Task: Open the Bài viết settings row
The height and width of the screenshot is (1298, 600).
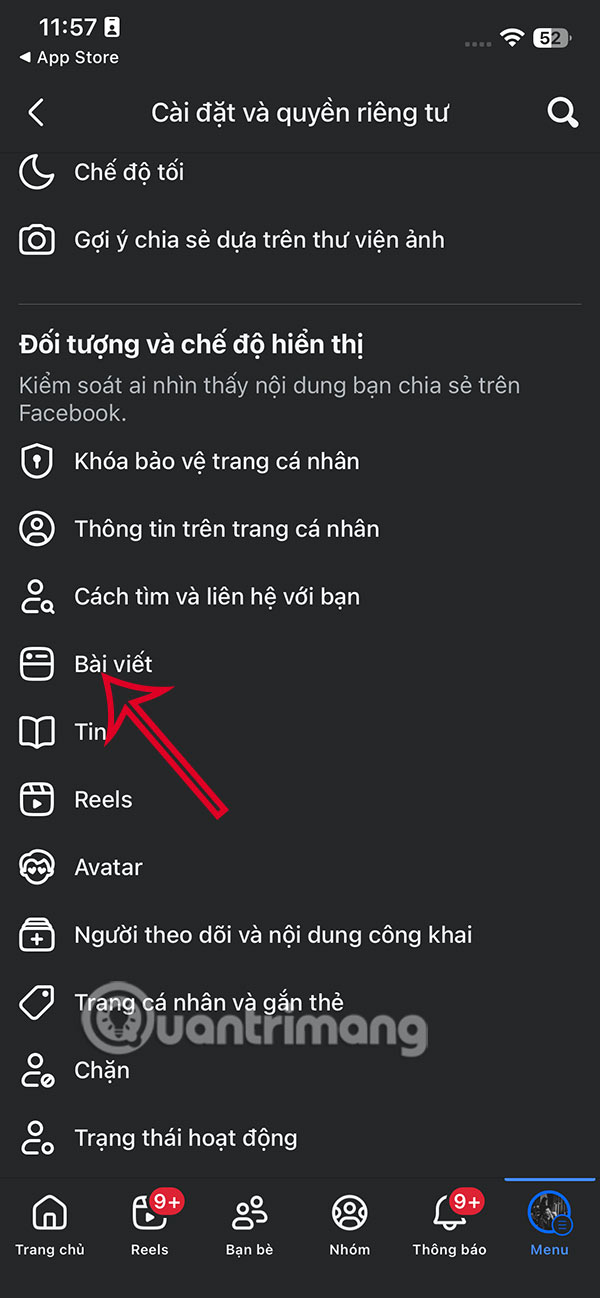Action: (x=113, y=664)
